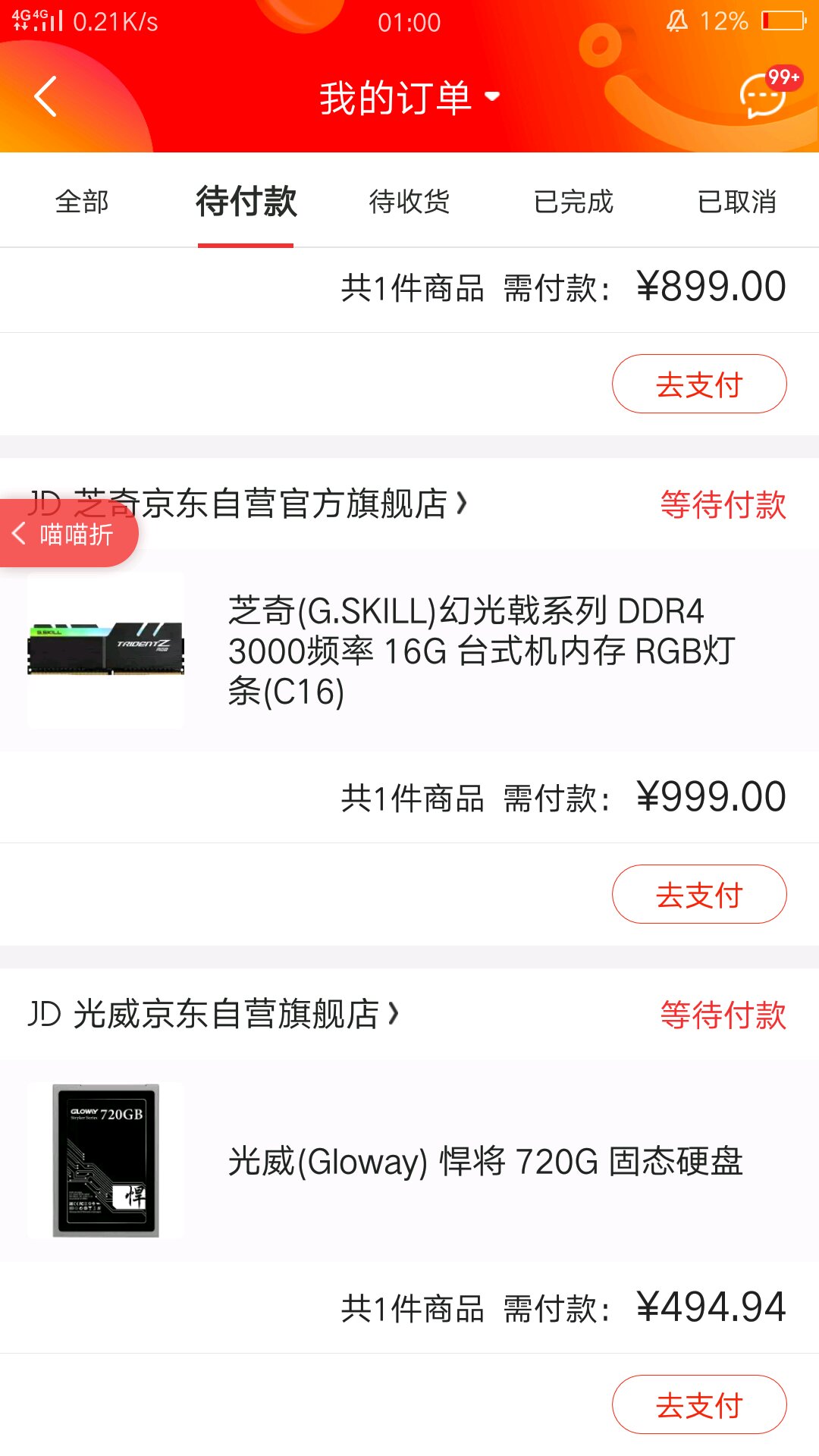This screenshot has height=1456, width=819.
Task: Pay for the ¥494.94 Gloway order
Action: point(698,1405)
